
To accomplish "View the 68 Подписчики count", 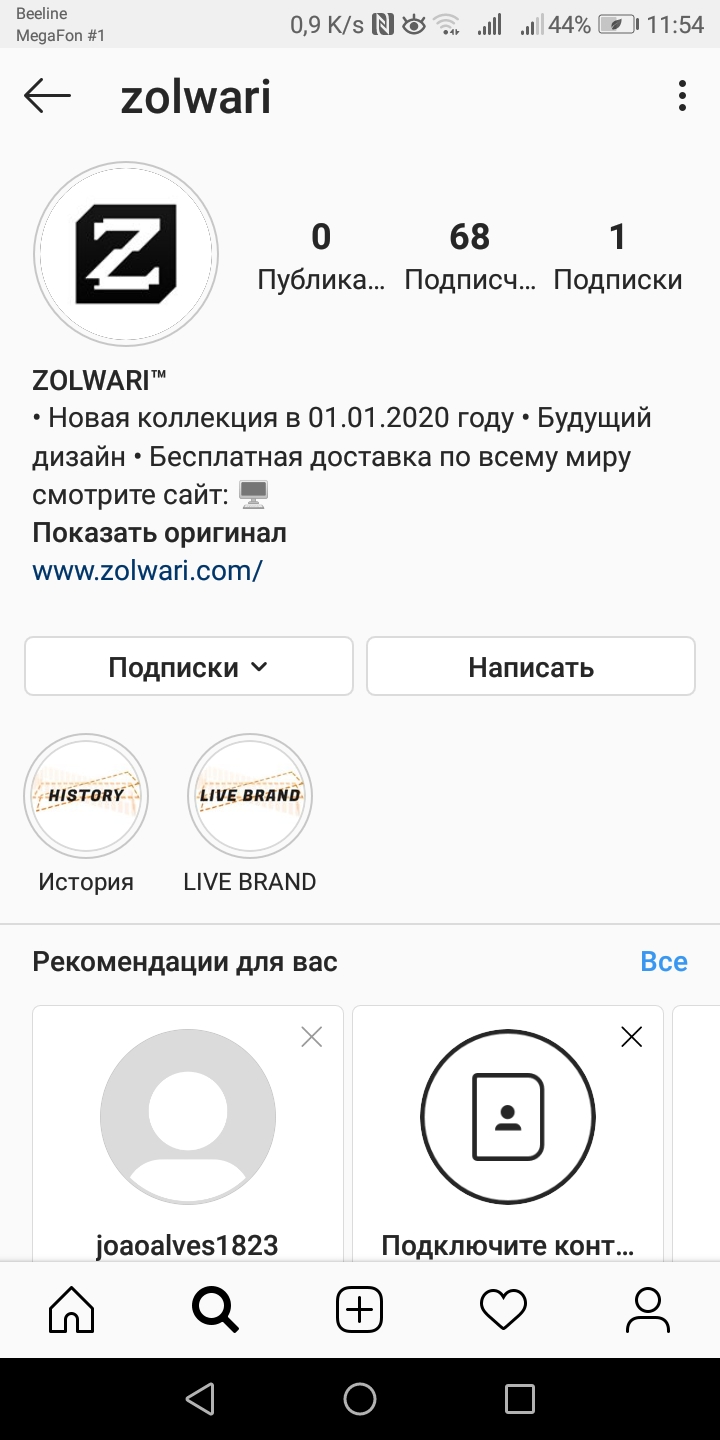I will [x=469, y=255].
